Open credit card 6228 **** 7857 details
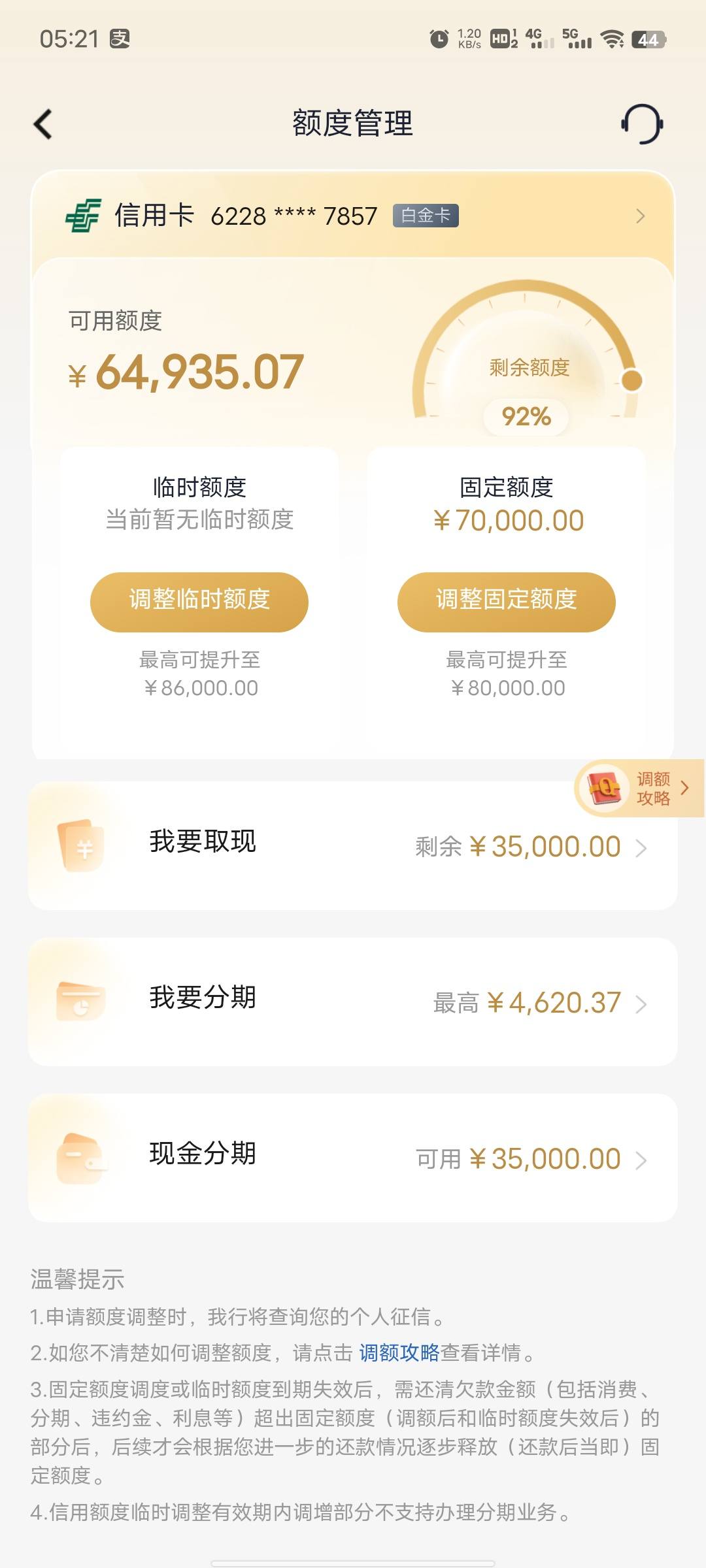The image size is (706, 1568). (353, 216)
